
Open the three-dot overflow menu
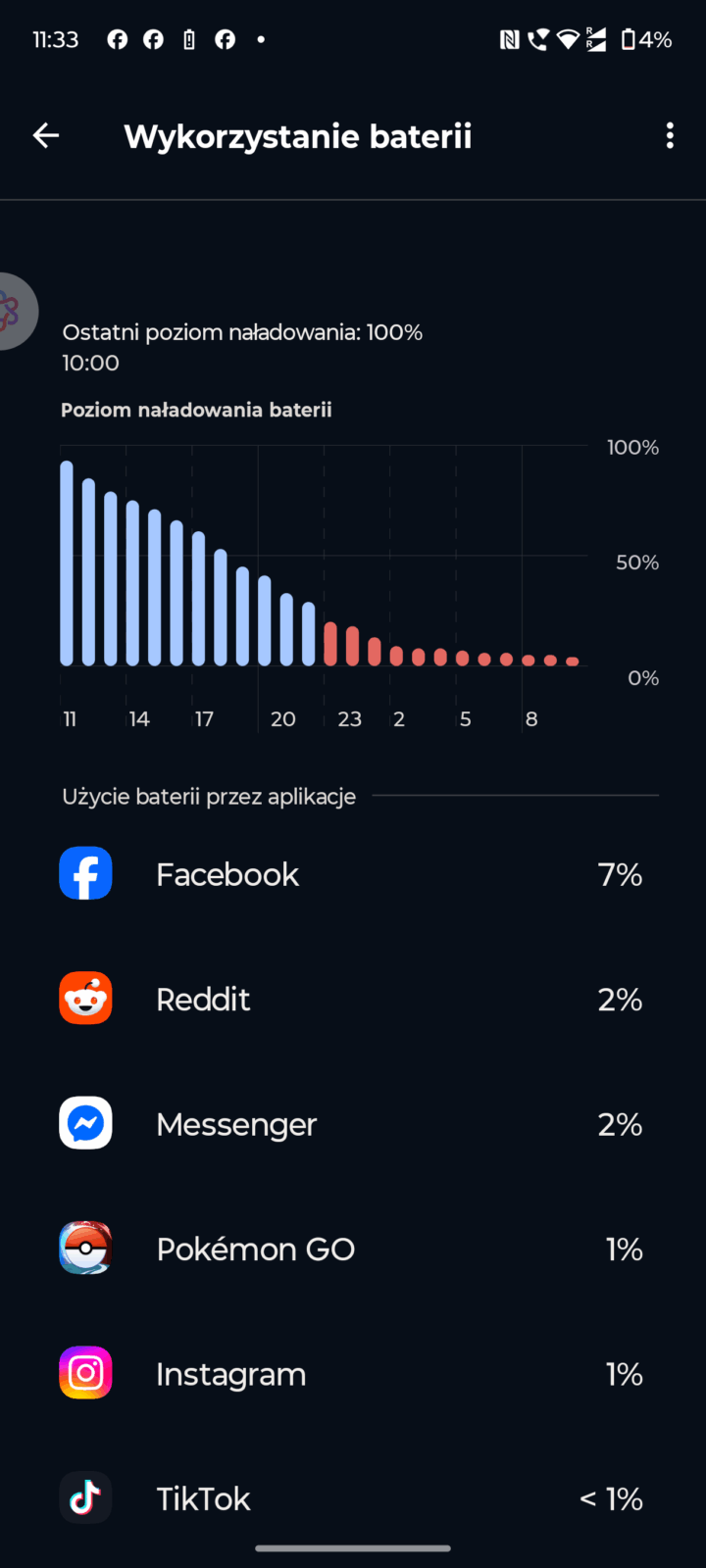[x=670, y=136]
